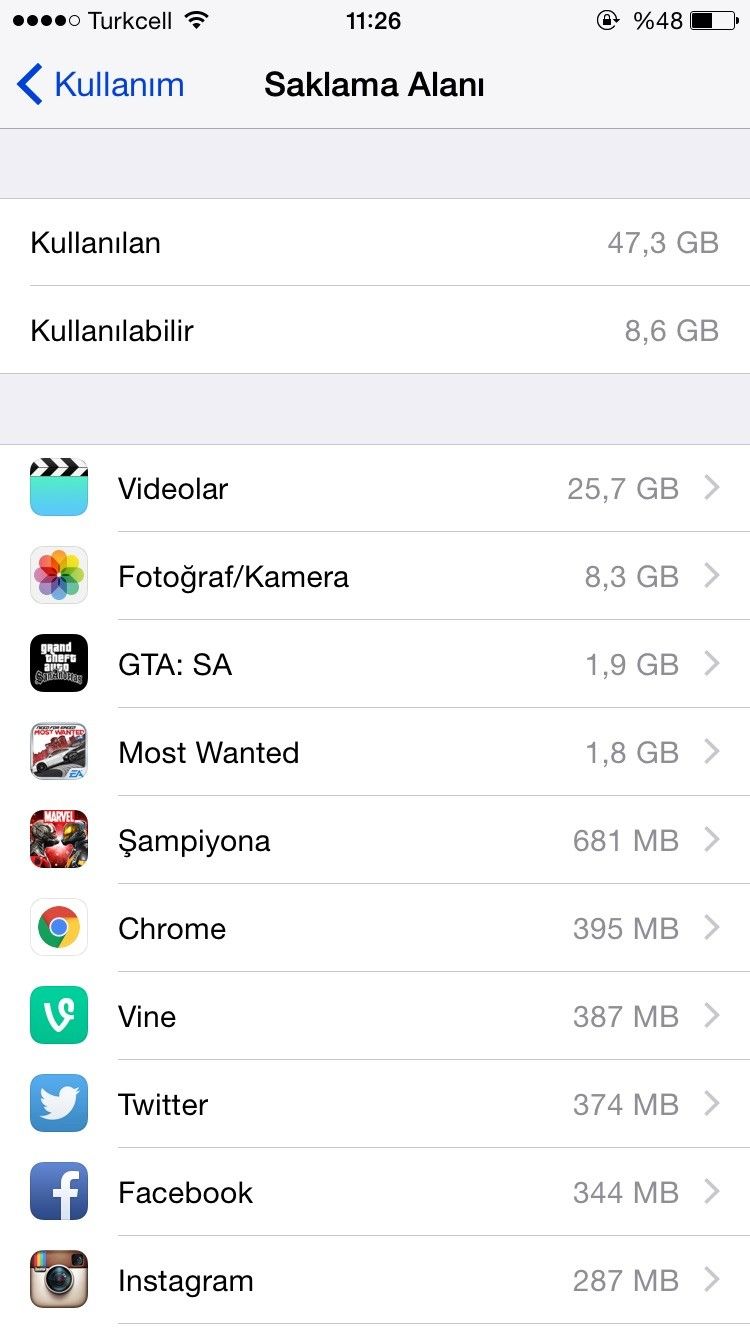Go back to Kullanım

pos(100,85)
